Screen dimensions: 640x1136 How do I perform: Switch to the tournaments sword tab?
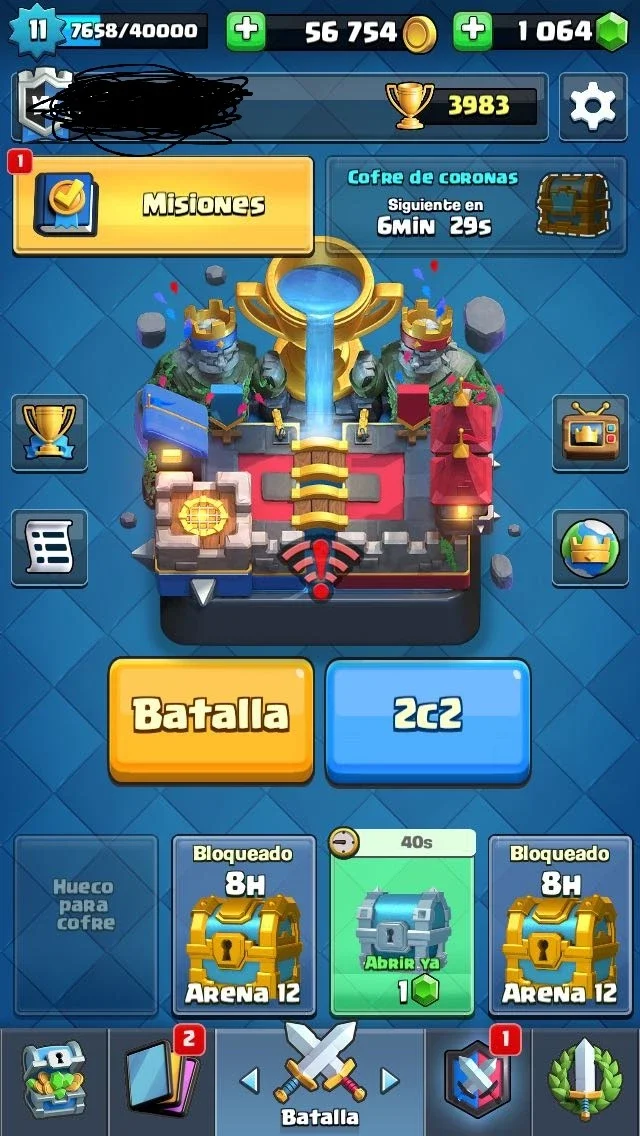coord(586,1082)
